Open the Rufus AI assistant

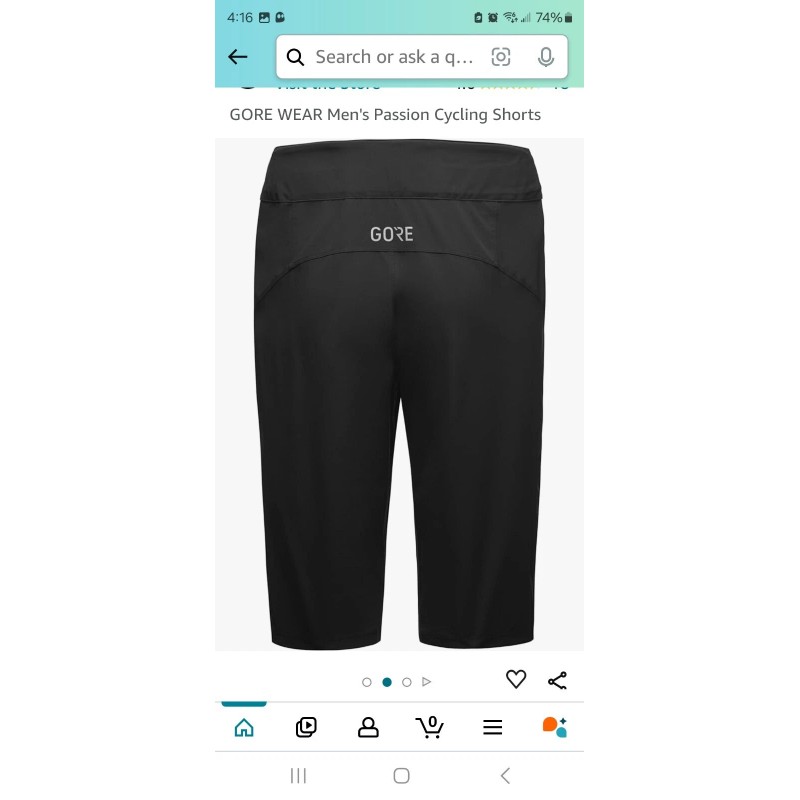click(x=555, y=727)
